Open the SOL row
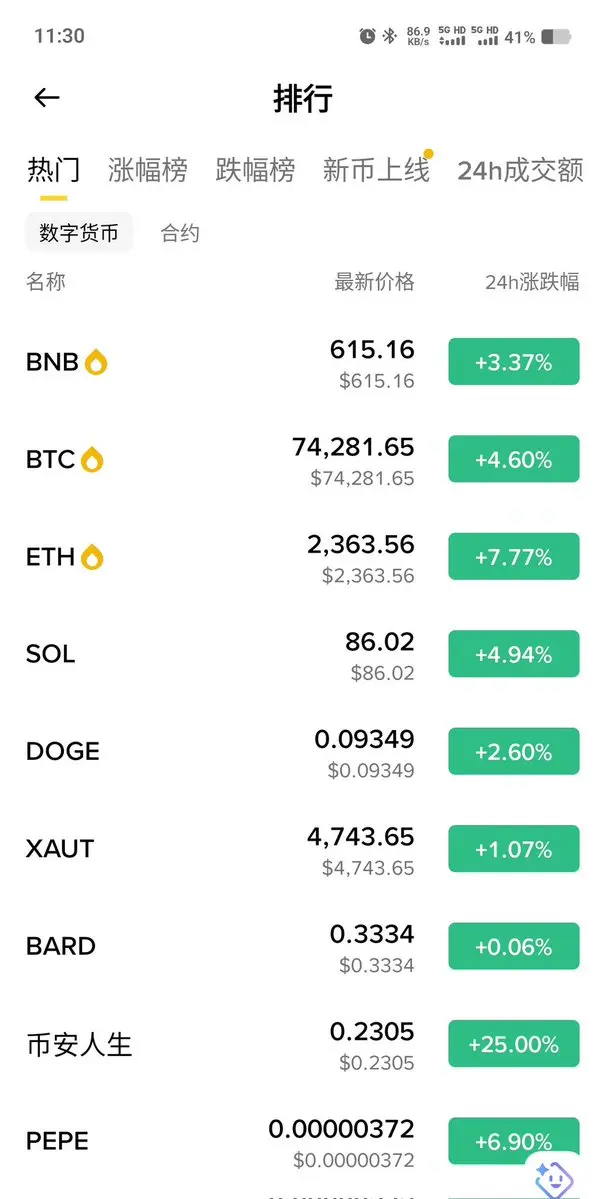 [x=300, y=654]
